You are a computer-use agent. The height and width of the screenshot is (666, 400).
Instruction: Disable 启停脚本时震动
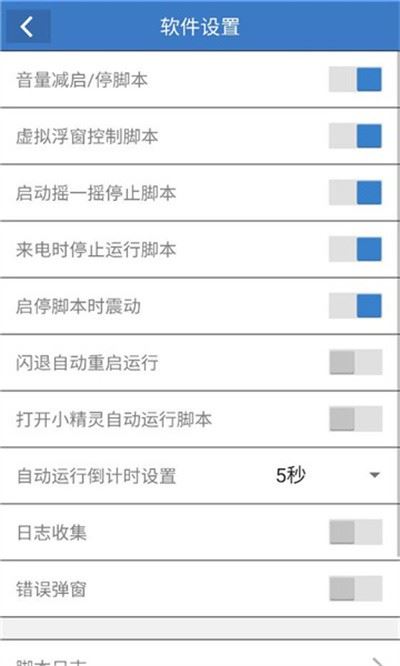click(x=355, y=306)
